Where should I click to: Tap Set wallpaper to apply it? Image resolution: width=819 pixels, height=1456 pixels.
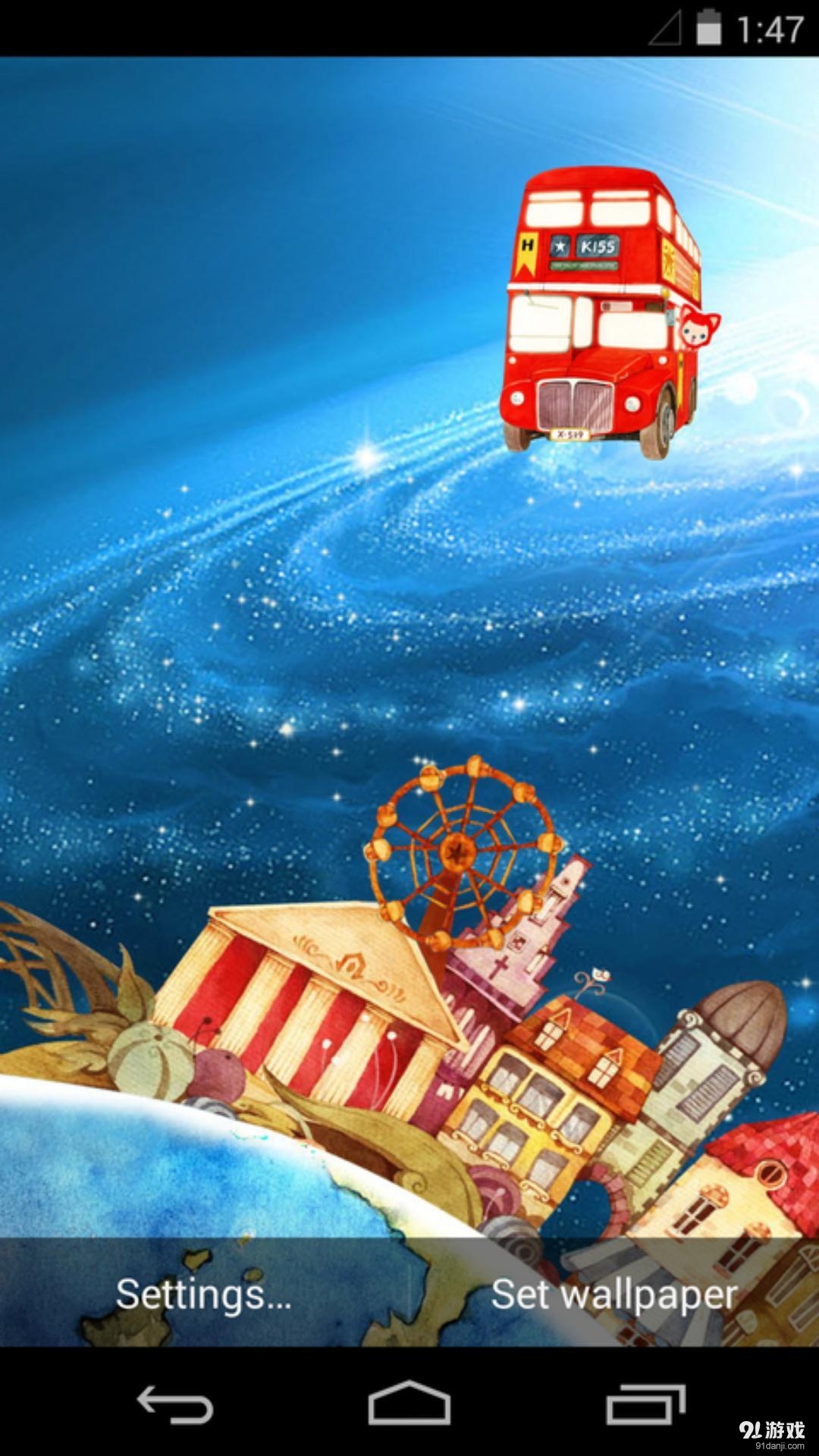click(x=614, y=1294)
